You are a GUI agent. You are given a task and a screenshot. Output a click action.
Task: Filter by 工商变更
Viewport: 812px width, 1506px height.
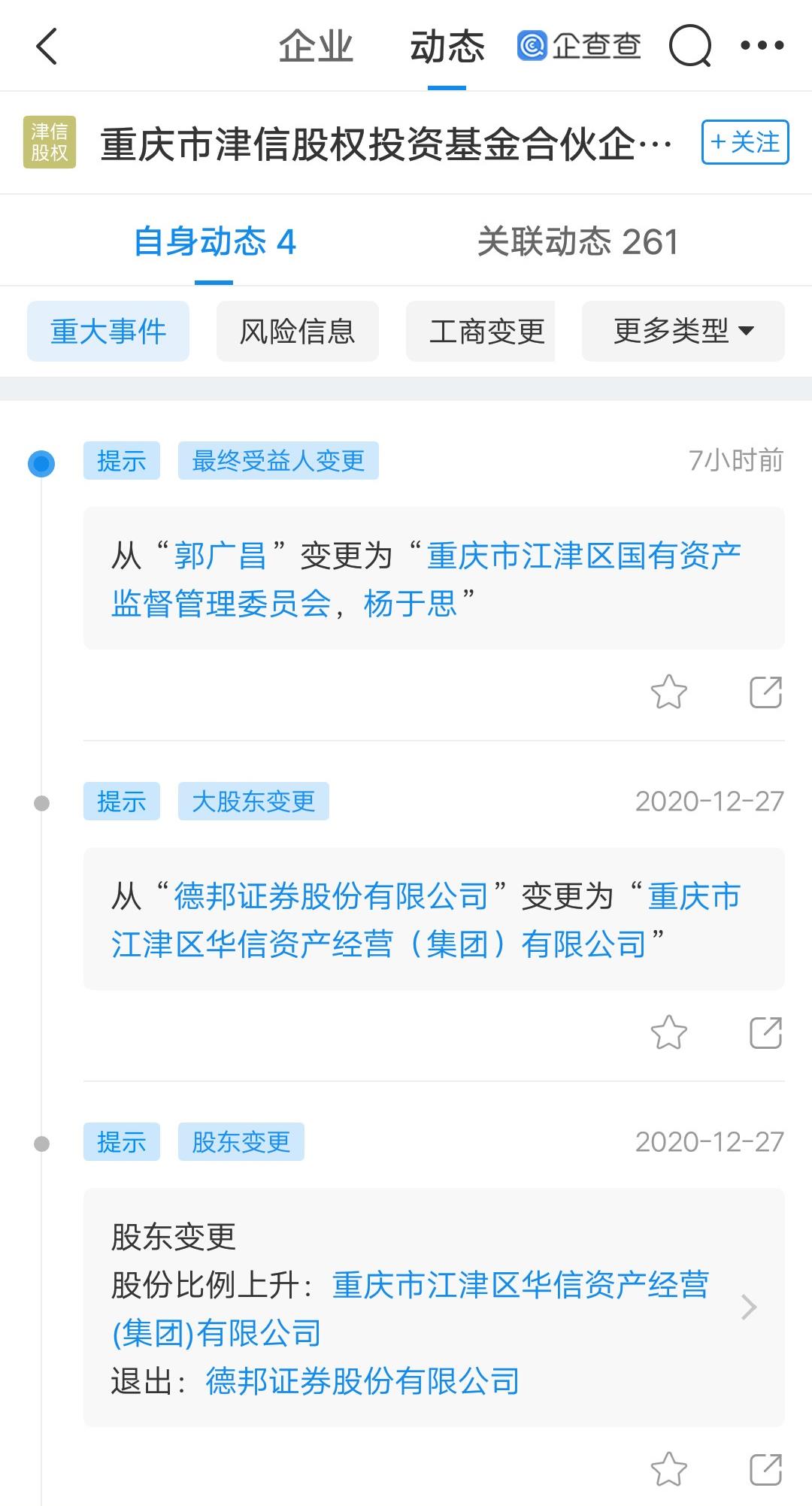pos(486,332)
